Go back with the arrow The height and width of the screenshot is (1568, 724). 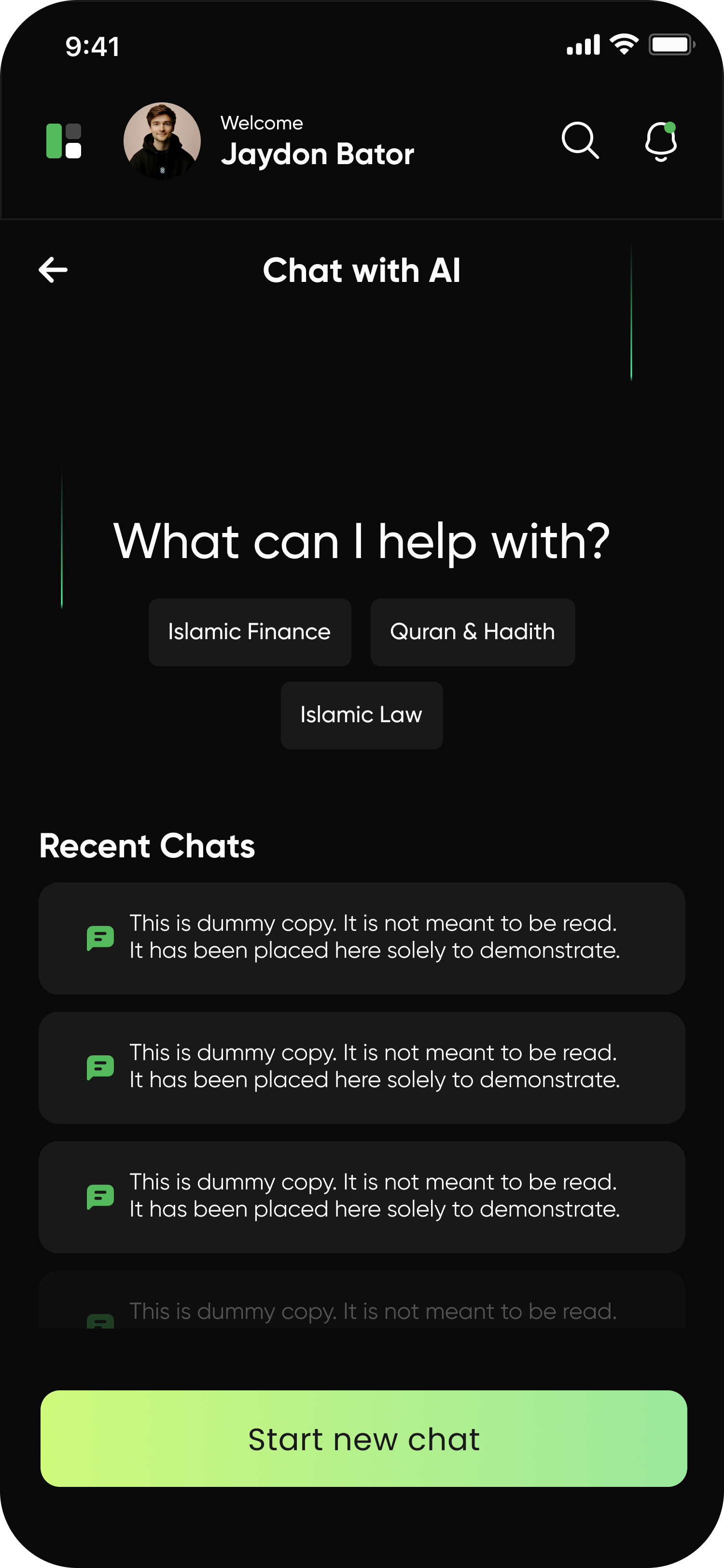[54, 270]
